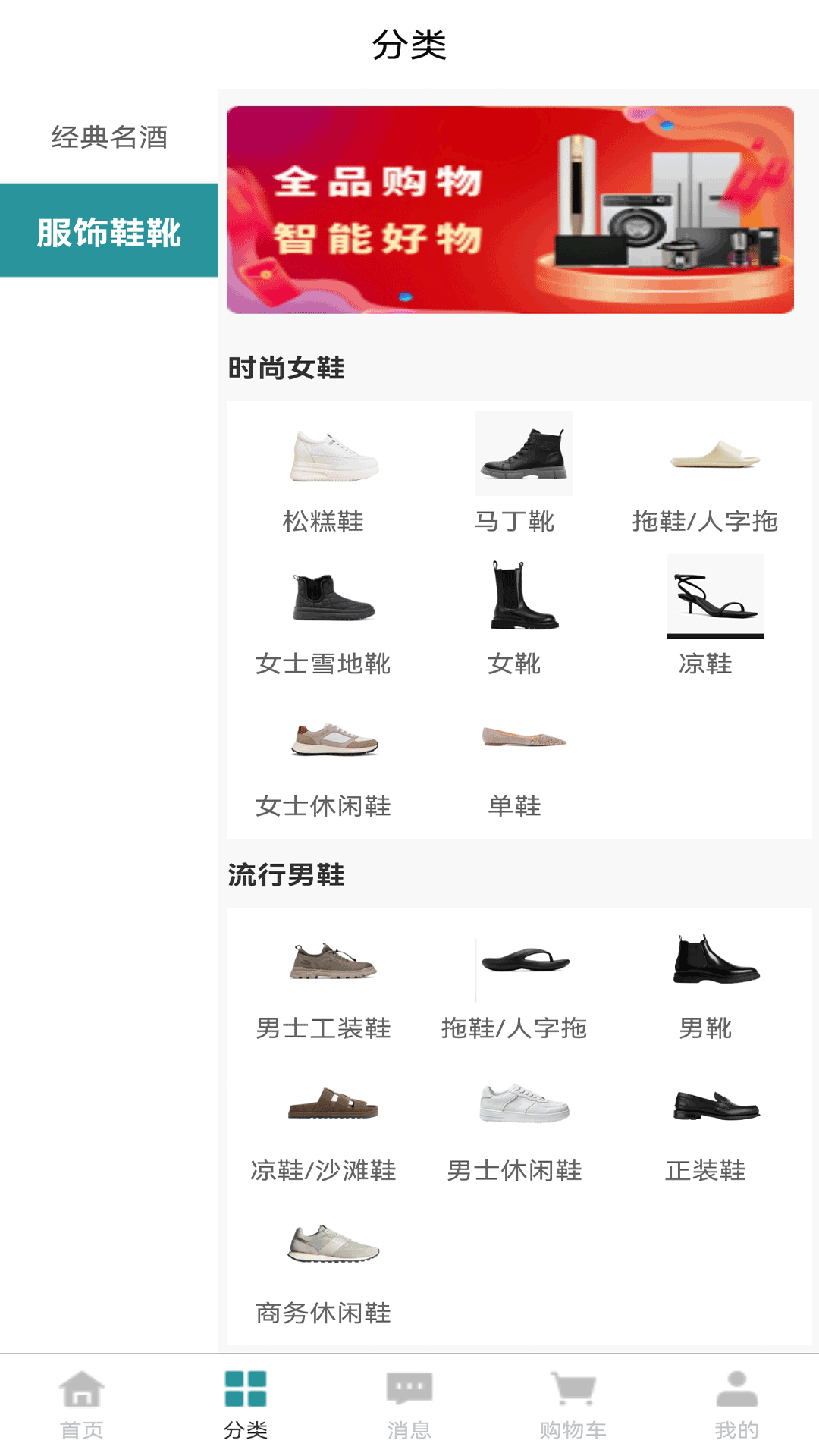Open 女靴 subcategory
Screen dimensions: 819x1456
[x=515, y=616]
